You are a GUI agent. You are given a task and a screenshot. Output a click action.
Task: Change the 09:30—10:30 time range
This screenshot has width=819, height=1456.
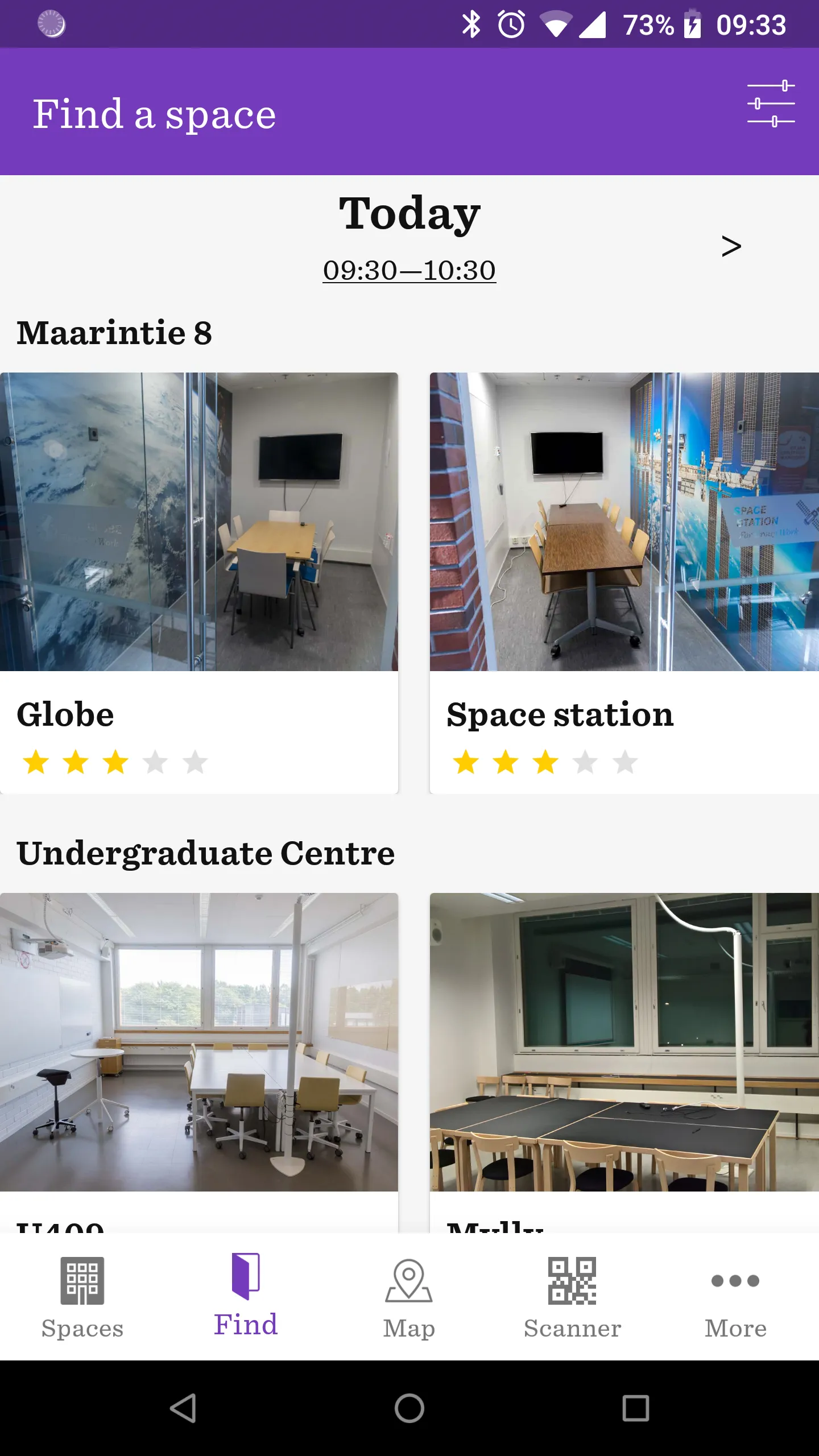(409, 270)
